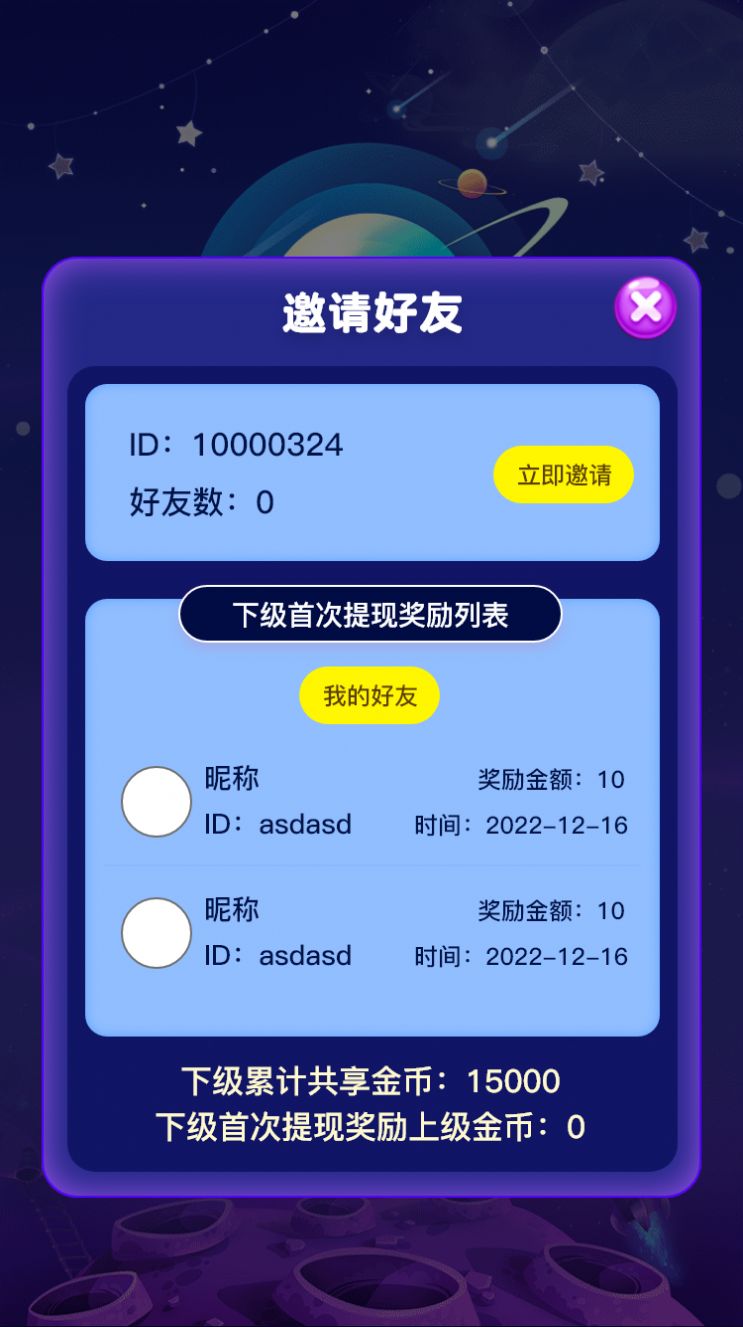Click the ID 10000324 text to copy it

[x=236, y=445]
